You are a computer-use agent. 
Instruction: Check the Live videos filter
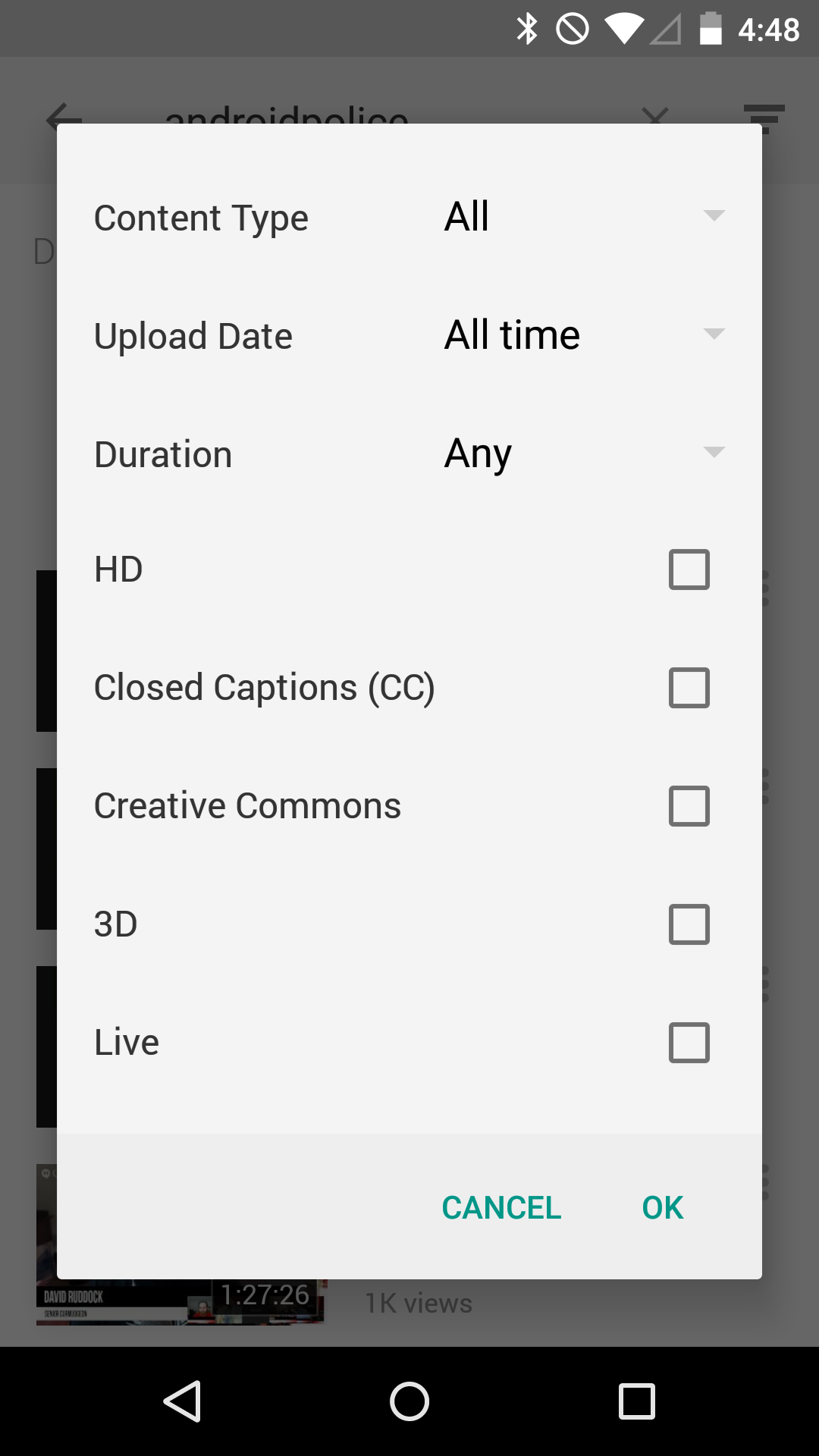tap(689, 1043)
